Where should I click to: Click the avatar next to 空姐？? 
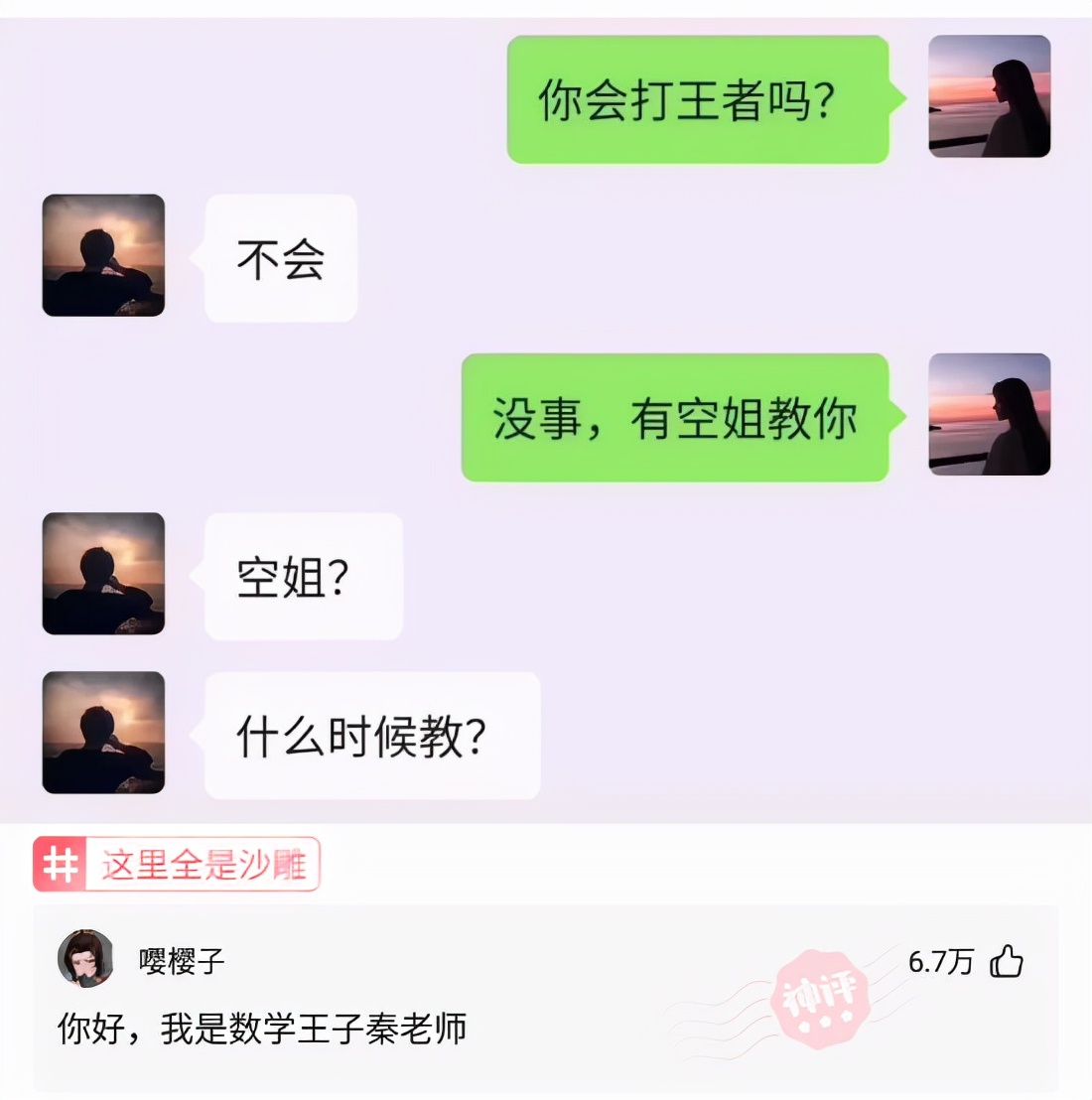point(103,576)
